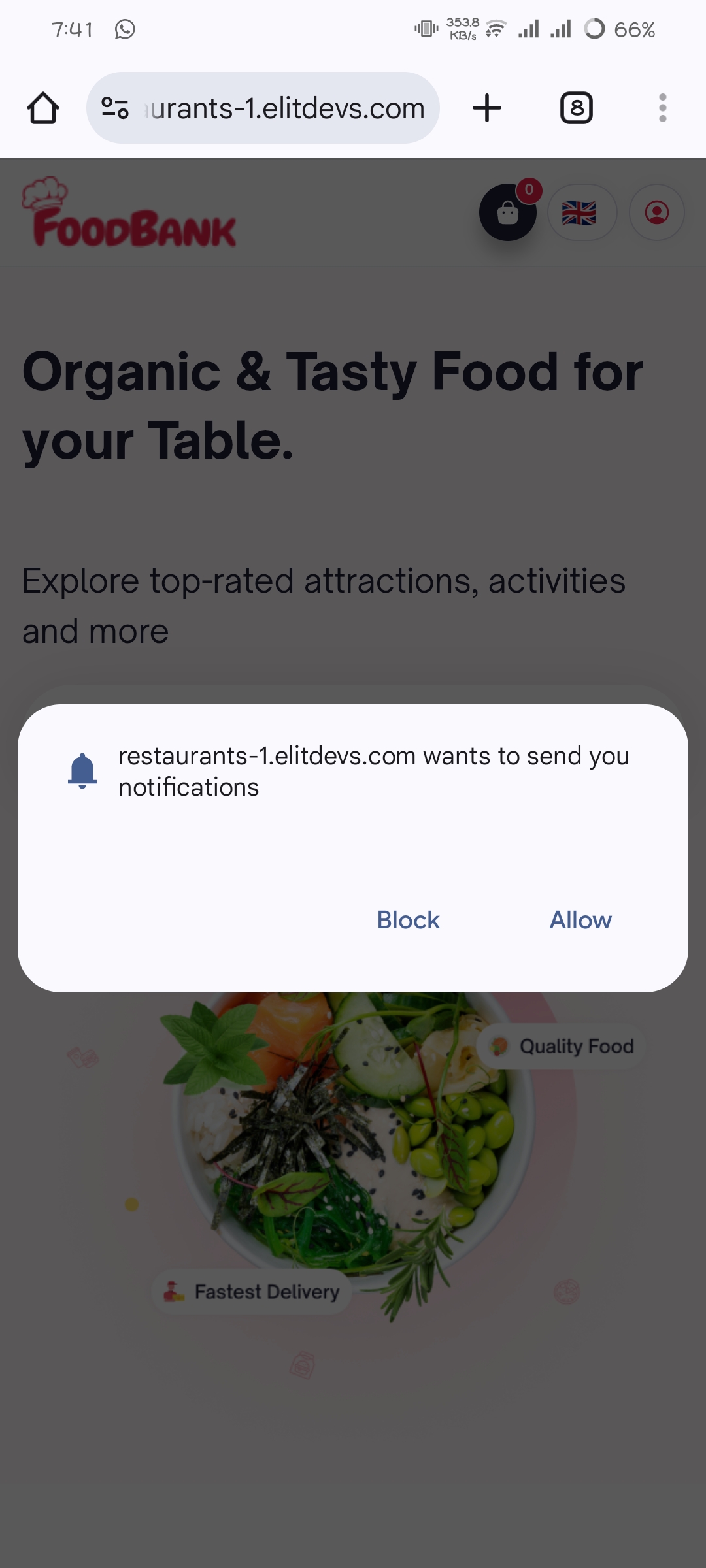The width and height of the screenshot is (706, 1568).
Task: Open a new browser tab
Action: 487,108
